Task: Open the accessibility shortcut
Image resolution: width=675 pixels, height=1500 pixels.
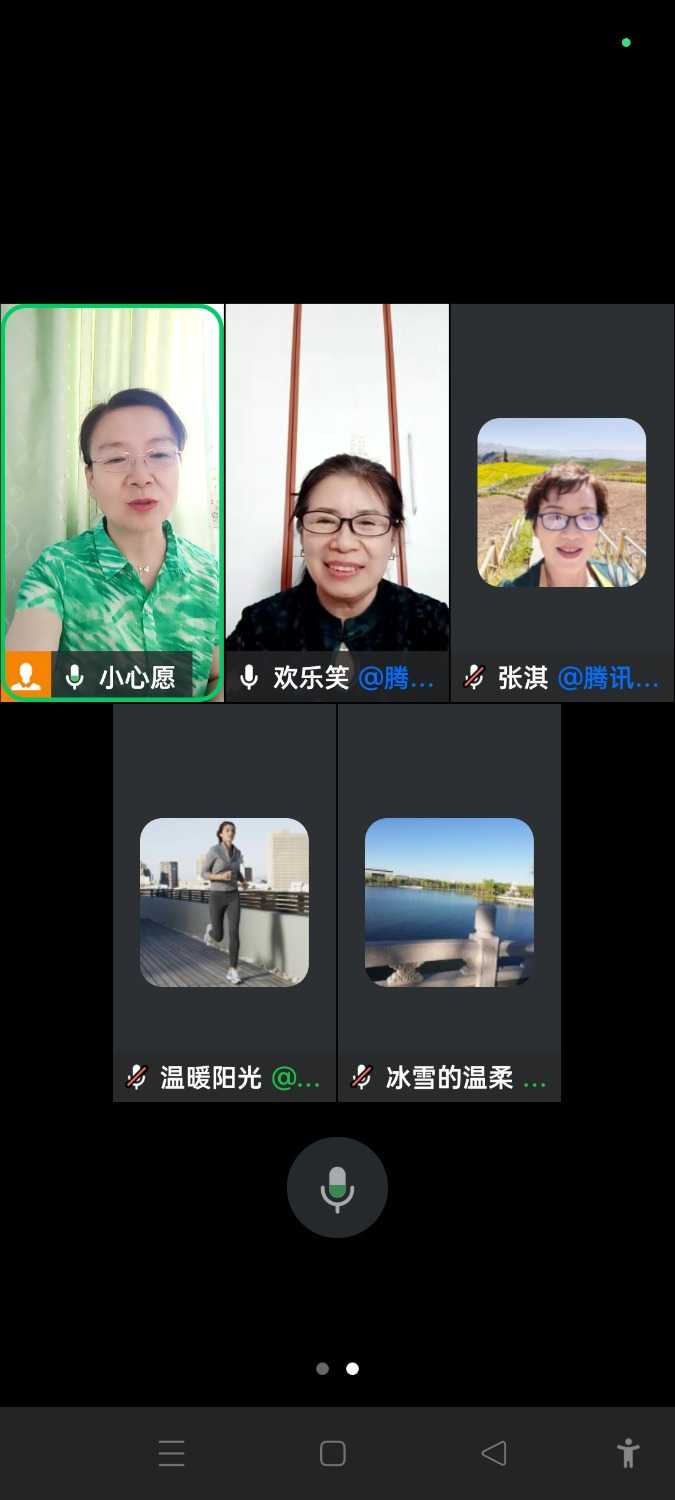Action: click(628, 1453)
